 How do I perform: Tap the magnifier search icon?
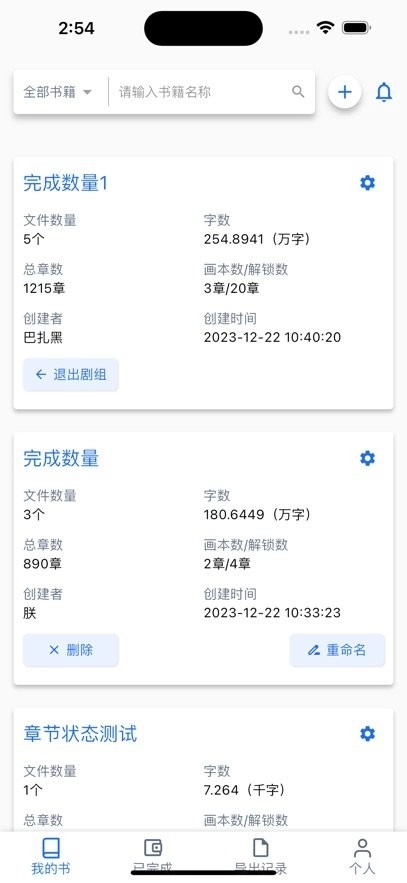[x=298, y=92]
